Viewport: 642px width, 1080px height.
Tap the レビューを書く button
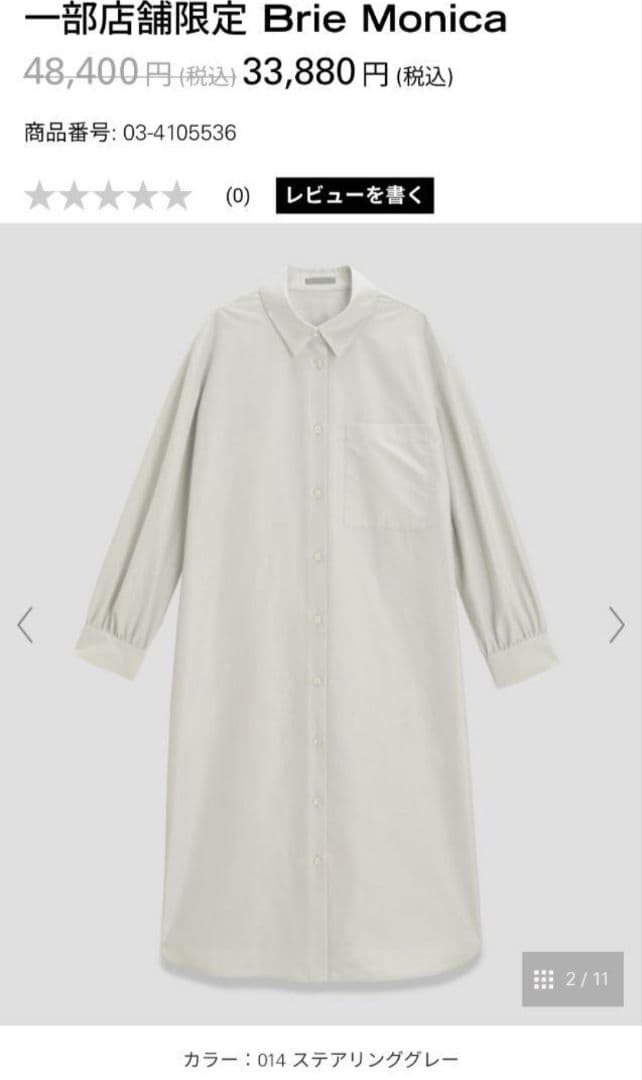[x=355, y=195]
